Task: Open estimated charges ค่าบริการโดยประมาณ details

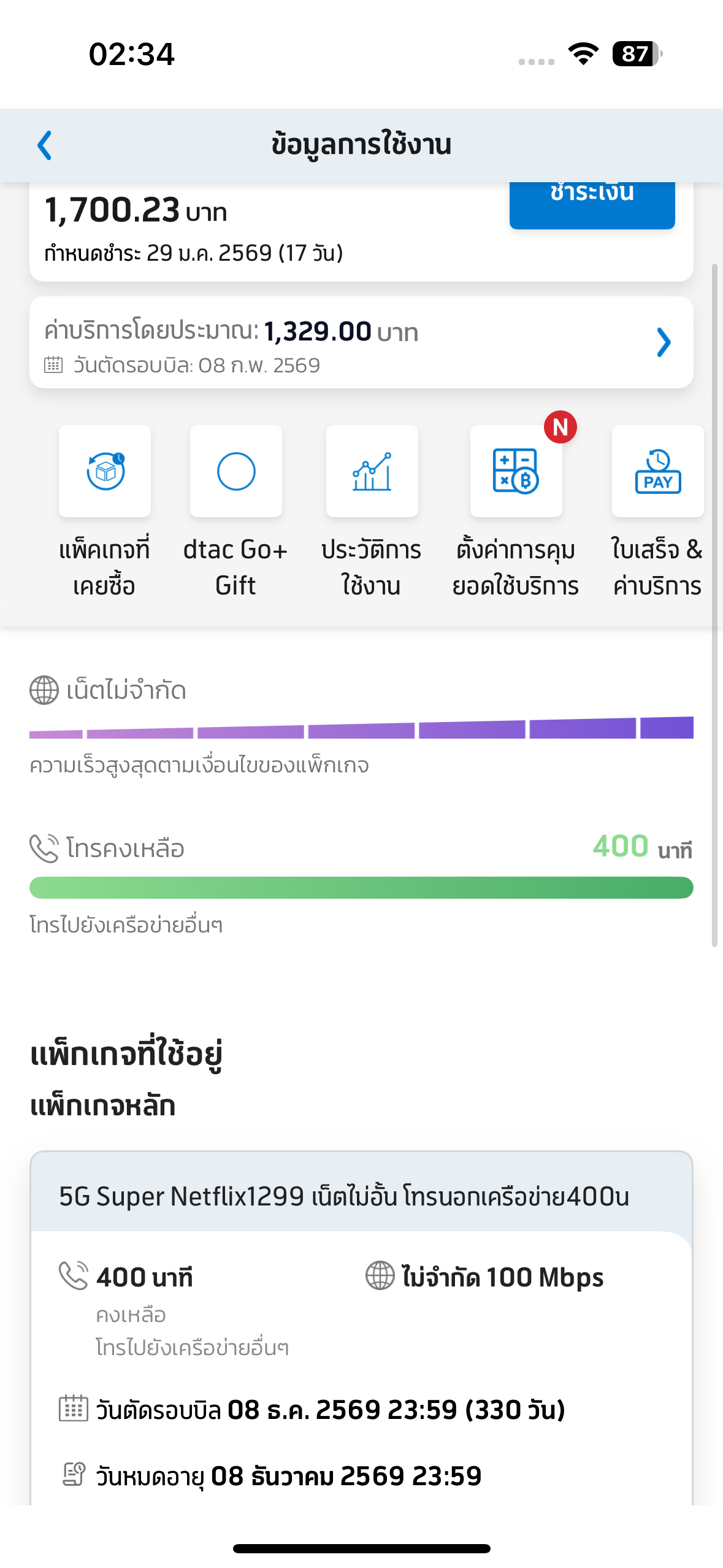Action: (x=361, y=343)
